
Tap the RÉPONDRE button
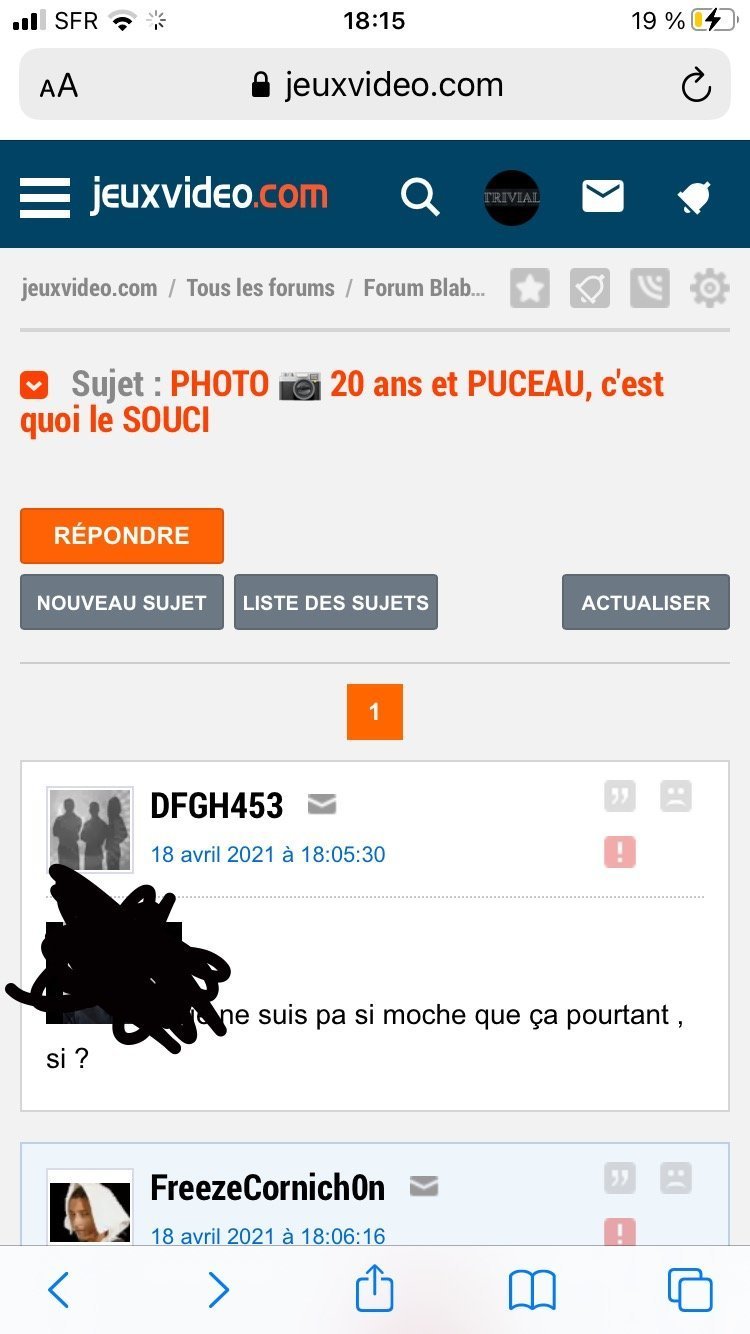click(122, 536)
